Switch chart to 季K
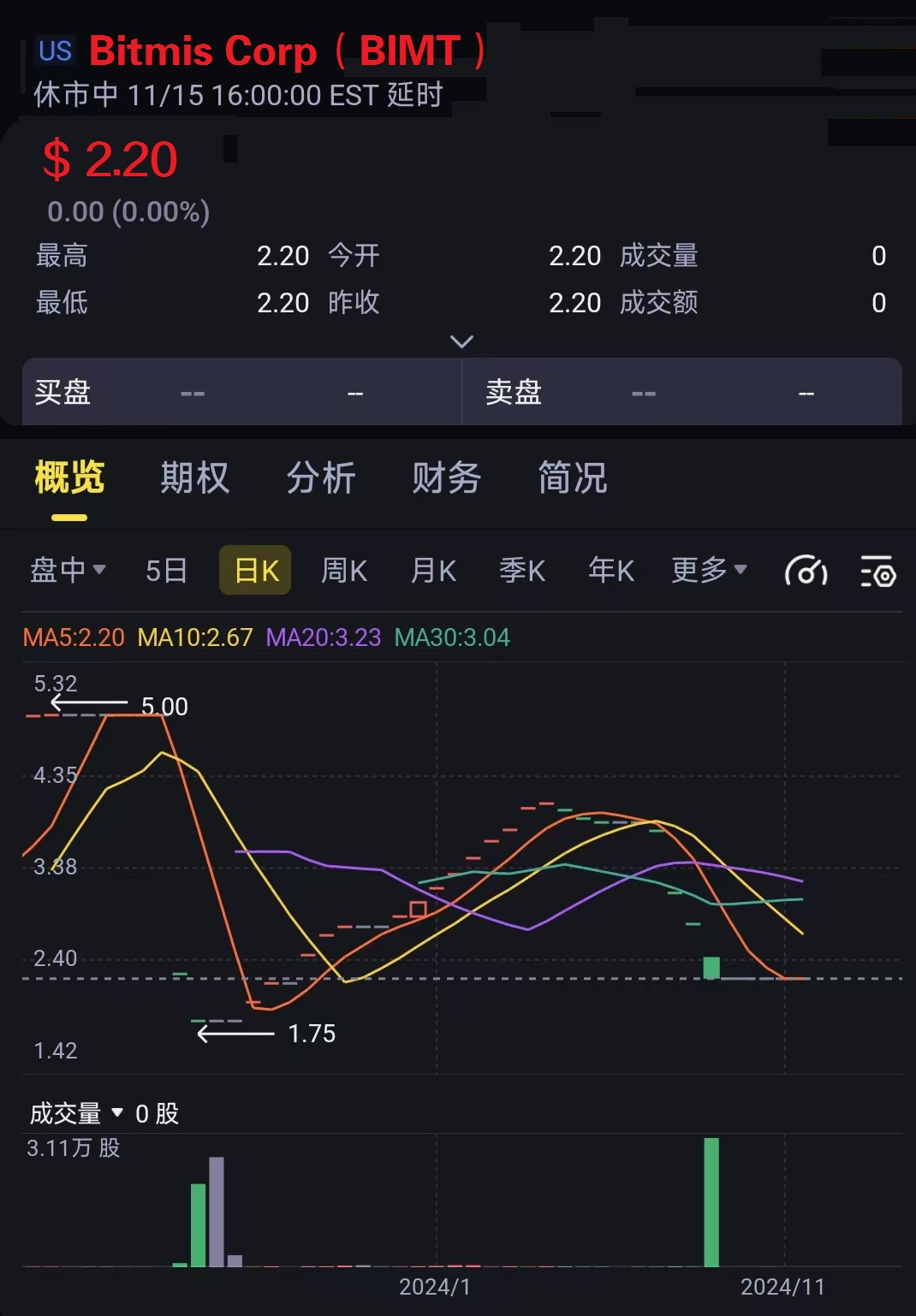 tap(522, 571)
